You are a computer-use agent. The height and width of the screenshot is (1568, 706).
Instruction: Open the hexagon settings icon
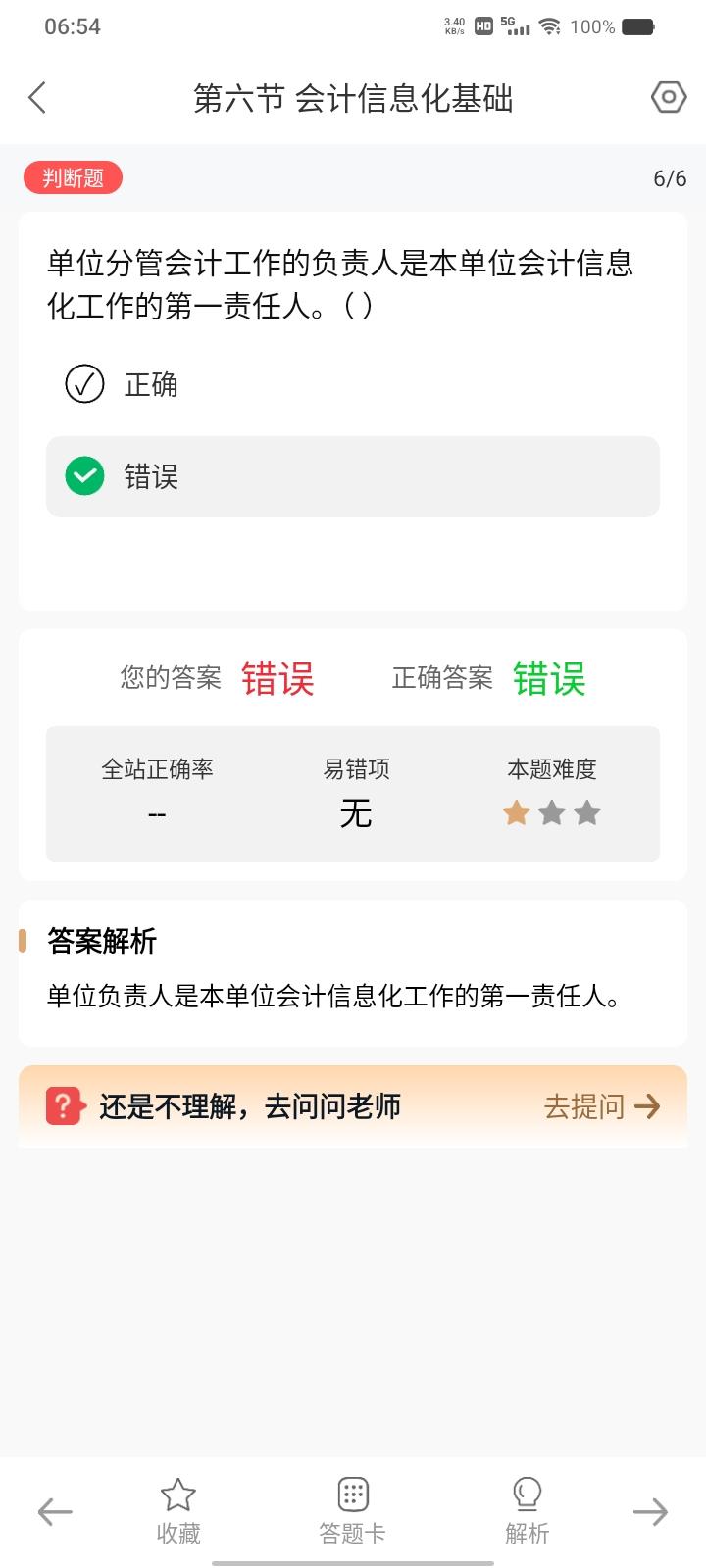point(669,97)
